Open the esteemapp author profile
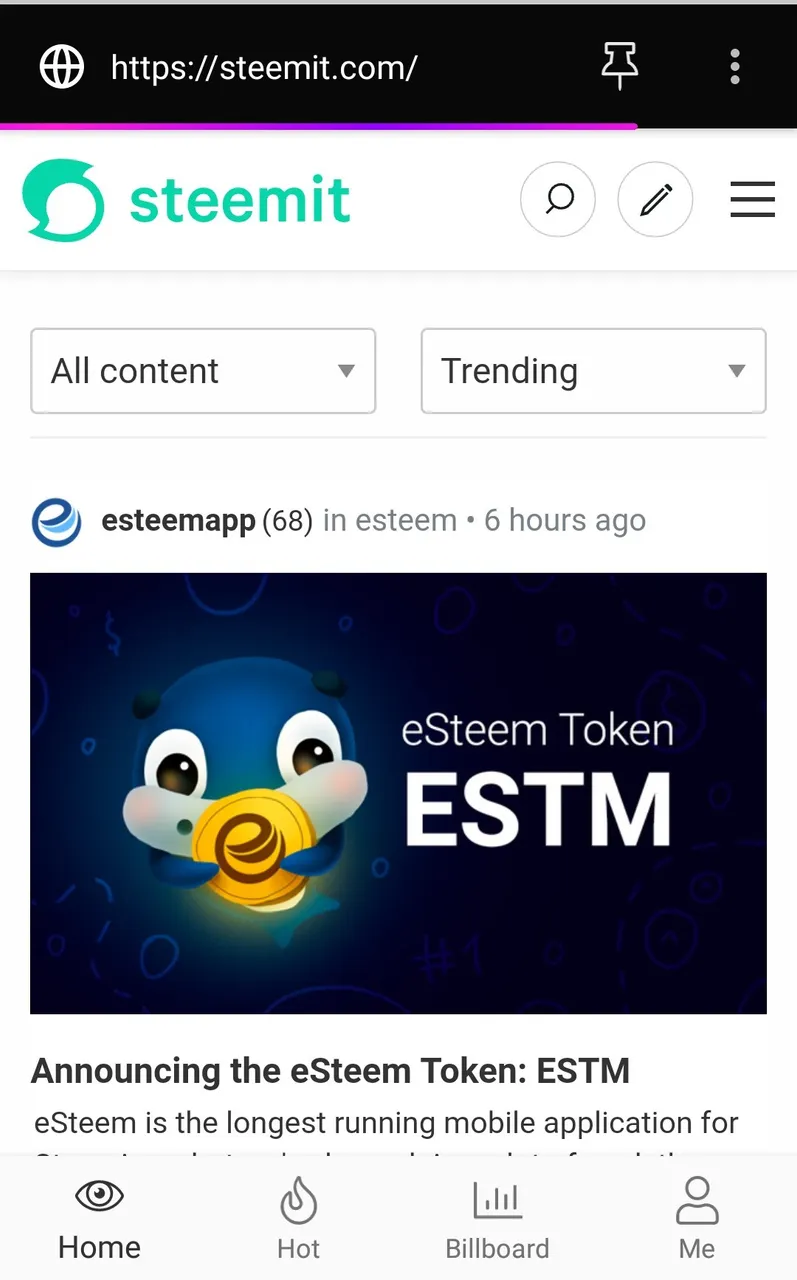This screenshot has width=797, height=1280. click(x=178, y=521)
